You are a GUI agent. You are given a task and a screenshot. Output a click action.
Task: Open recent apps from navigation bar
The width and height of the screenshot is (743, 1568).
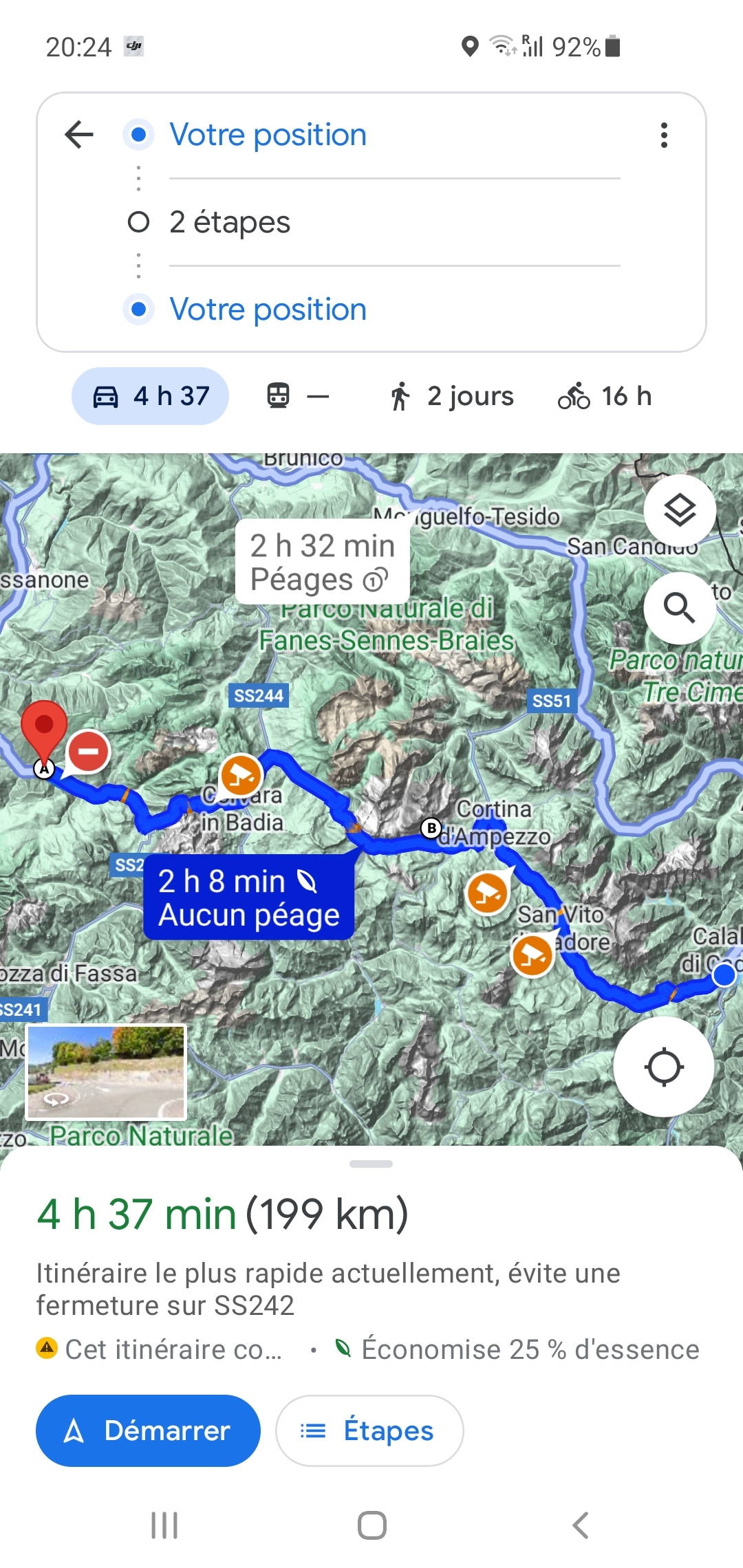(164, 1525)
